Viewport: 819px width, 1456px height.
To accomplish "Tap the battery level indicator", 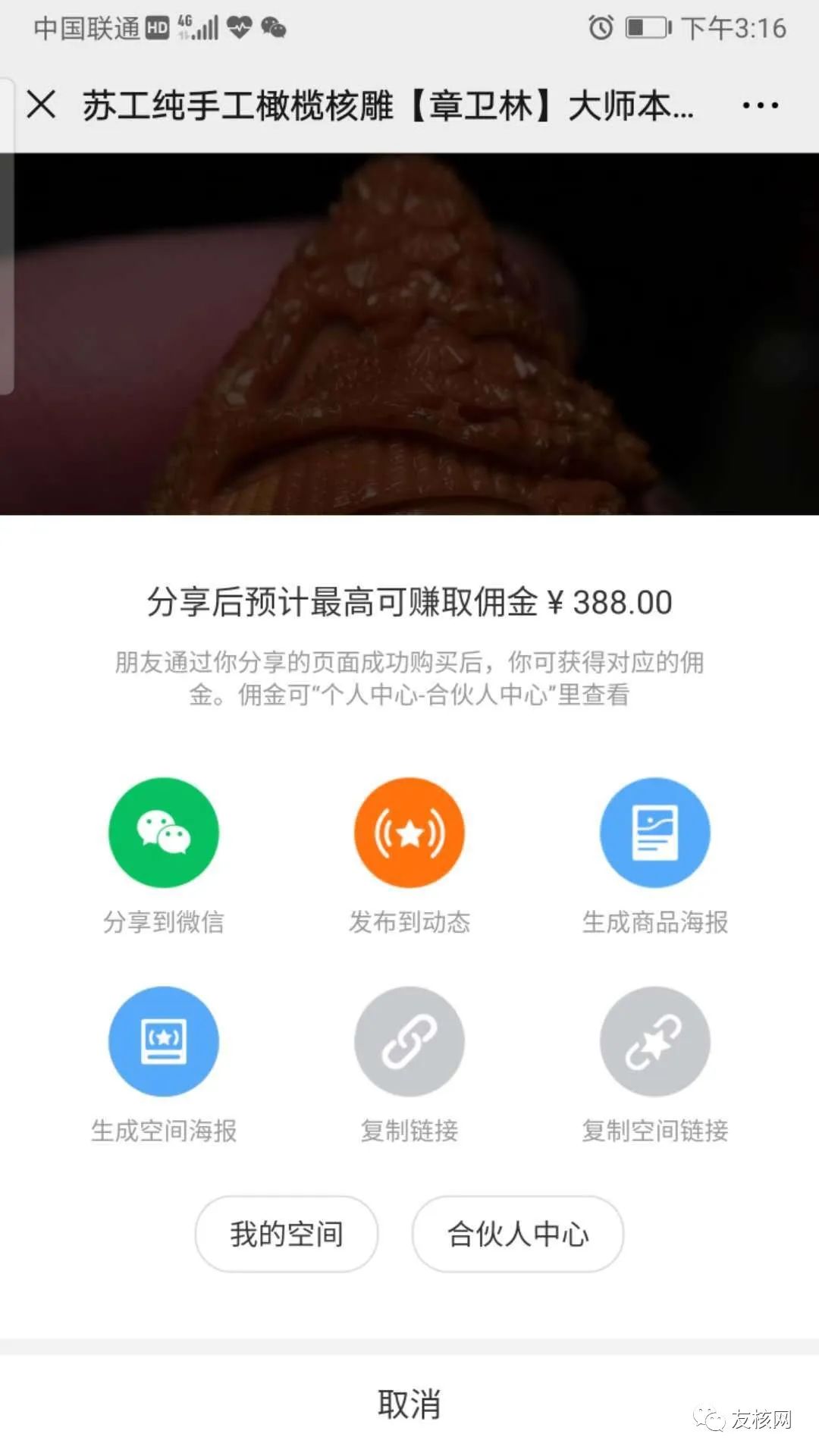I will pos(645,29).
